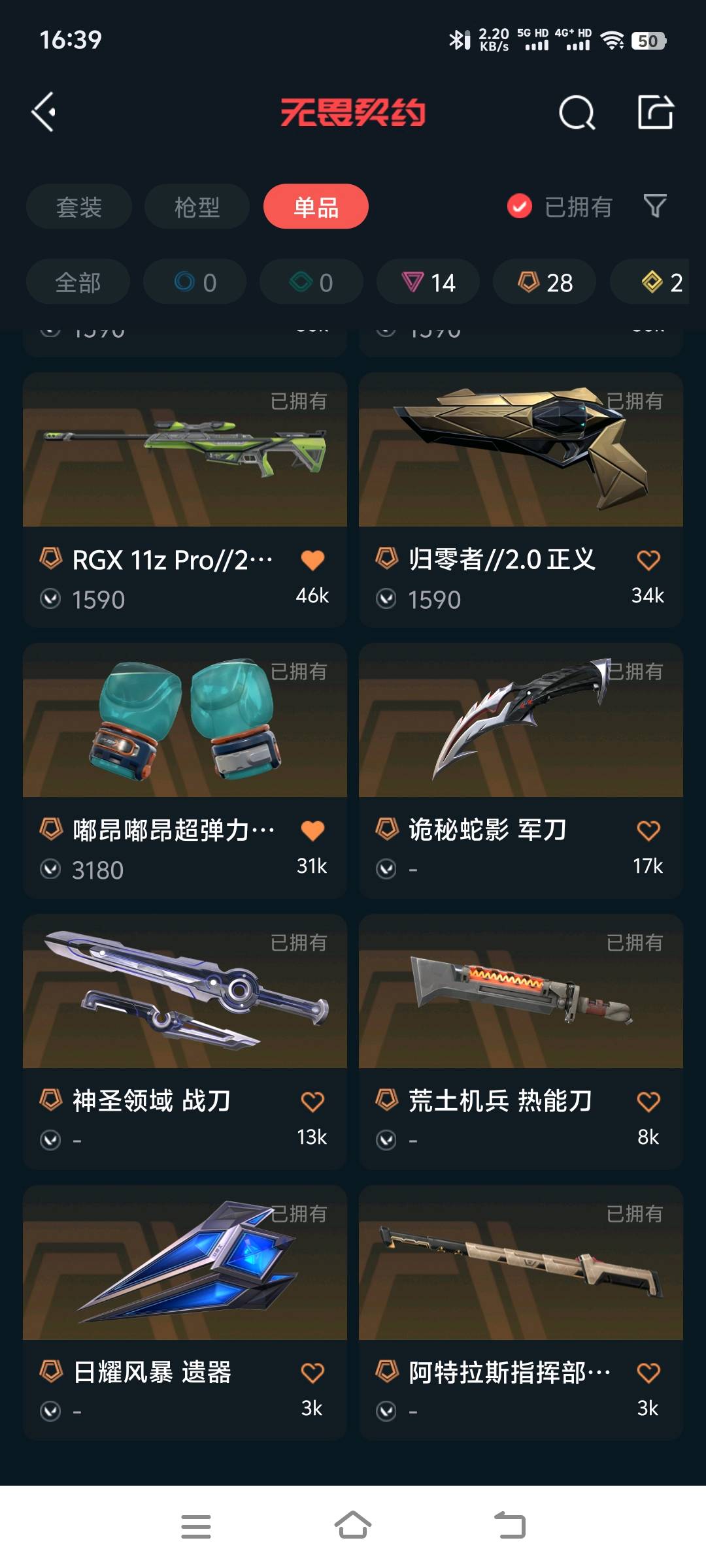Like the 归零者//2.0 正义 skin
This screenshot has height=1568, width=706.
pos(648,560)
